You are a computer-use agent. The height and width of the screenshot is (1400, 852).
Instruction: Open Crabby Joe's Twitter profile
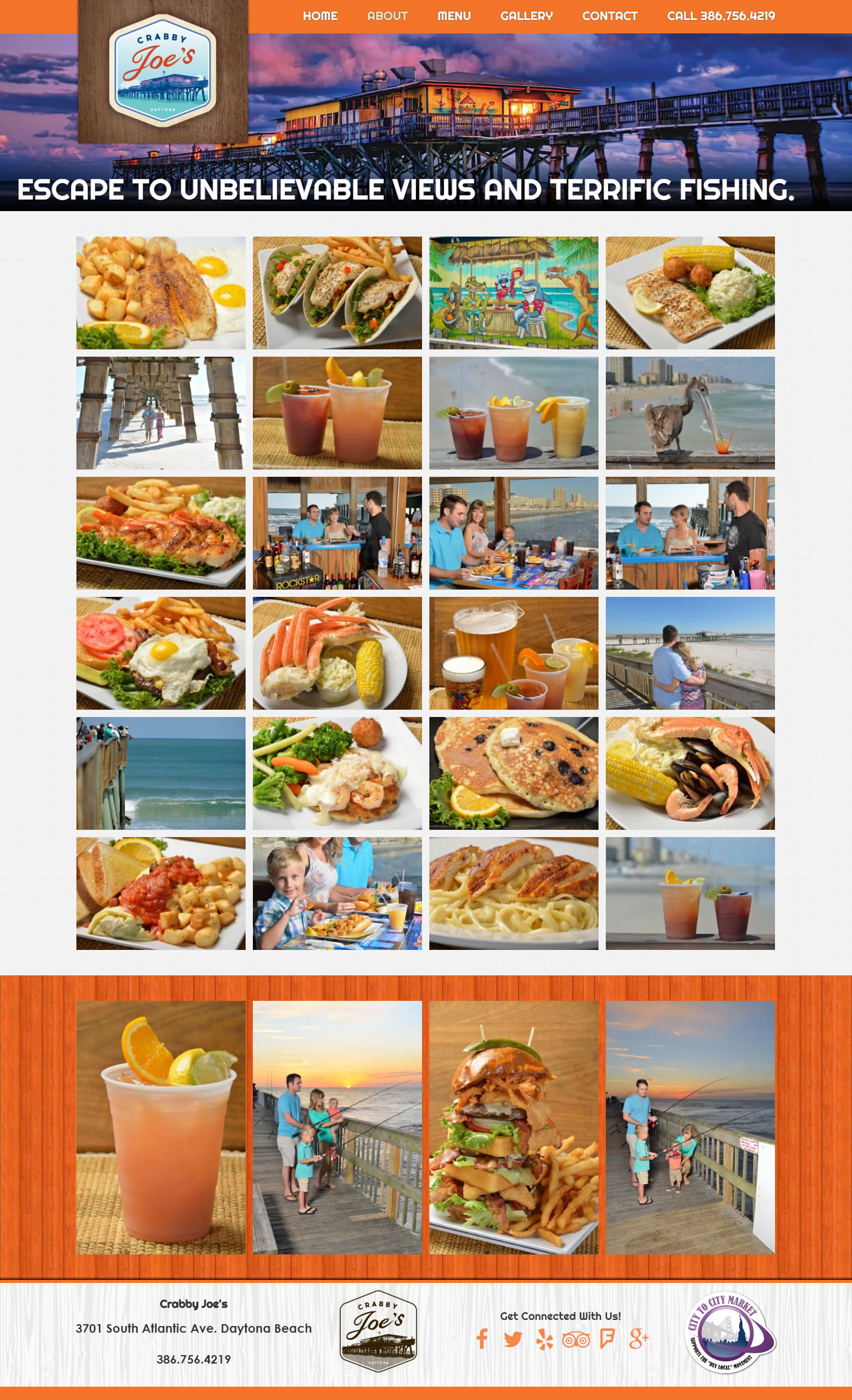[x=513, y=1338]
